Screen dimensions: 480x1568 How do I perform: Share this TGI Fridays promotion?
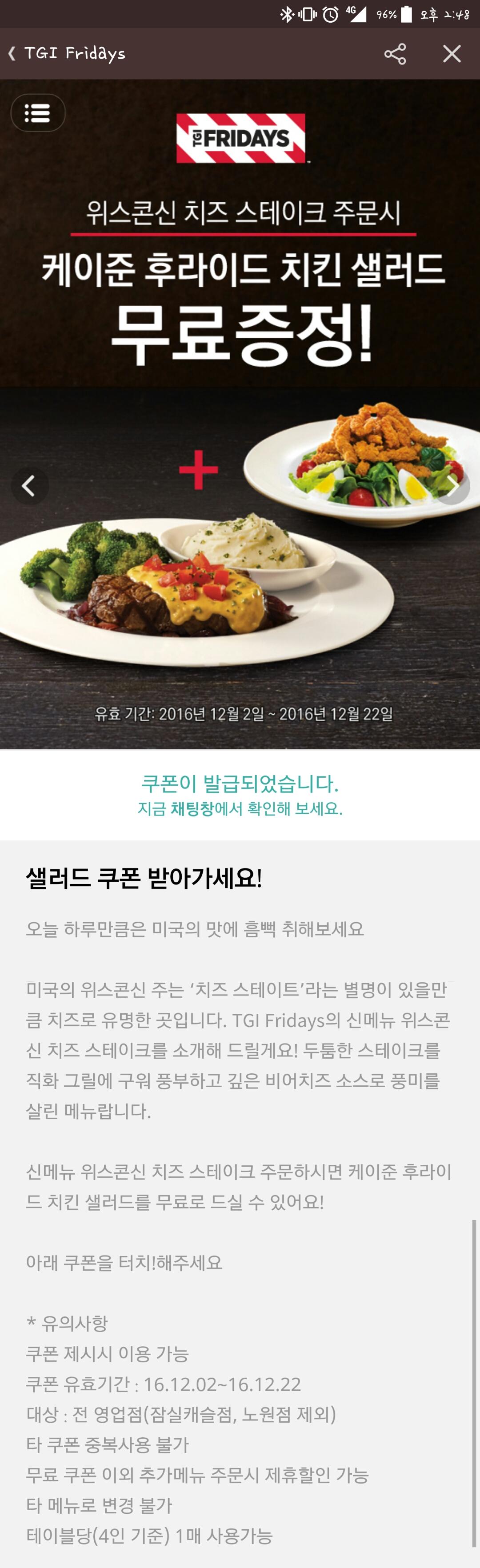[x=395, y=54]
